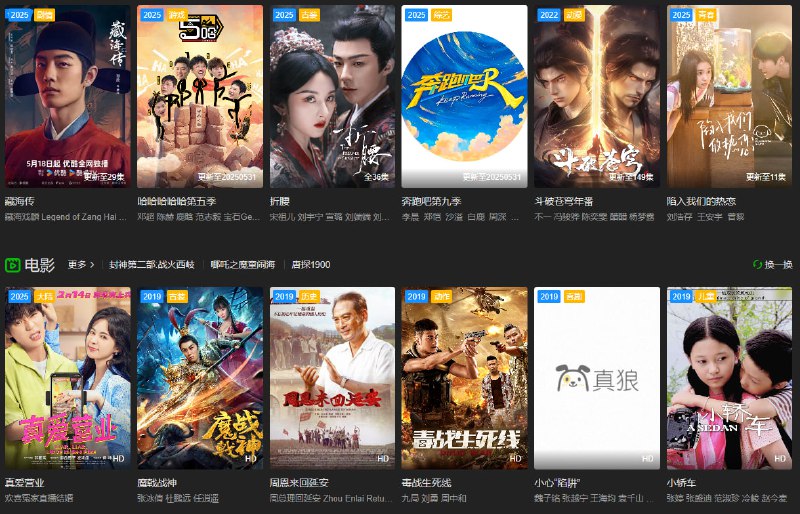The image size is (800, 514).
Task: Open 斗破苍穹年番 anime card
Action: point(596,95)
